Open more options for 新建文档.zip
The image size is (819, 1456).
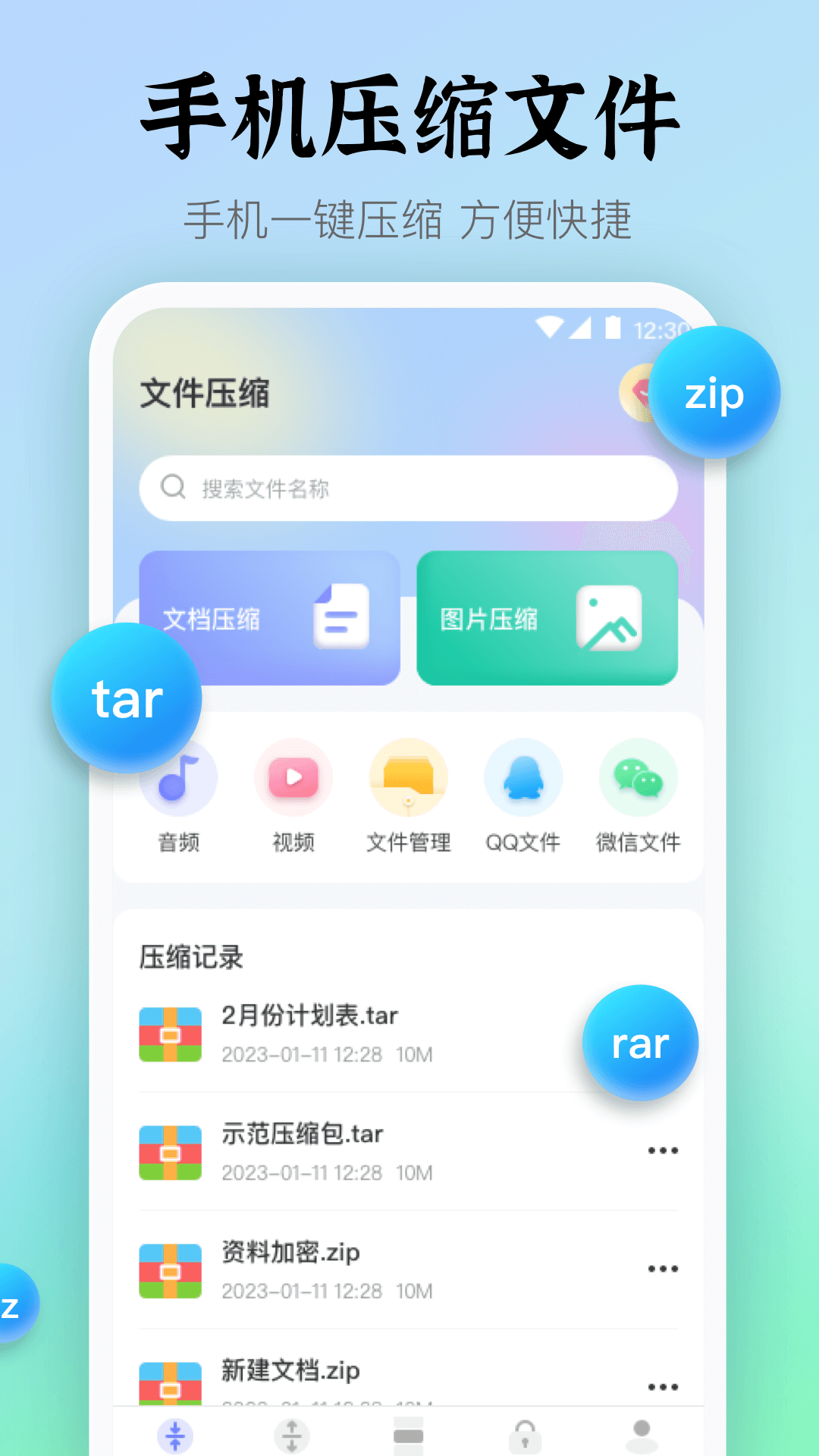tap(663, 1386)
